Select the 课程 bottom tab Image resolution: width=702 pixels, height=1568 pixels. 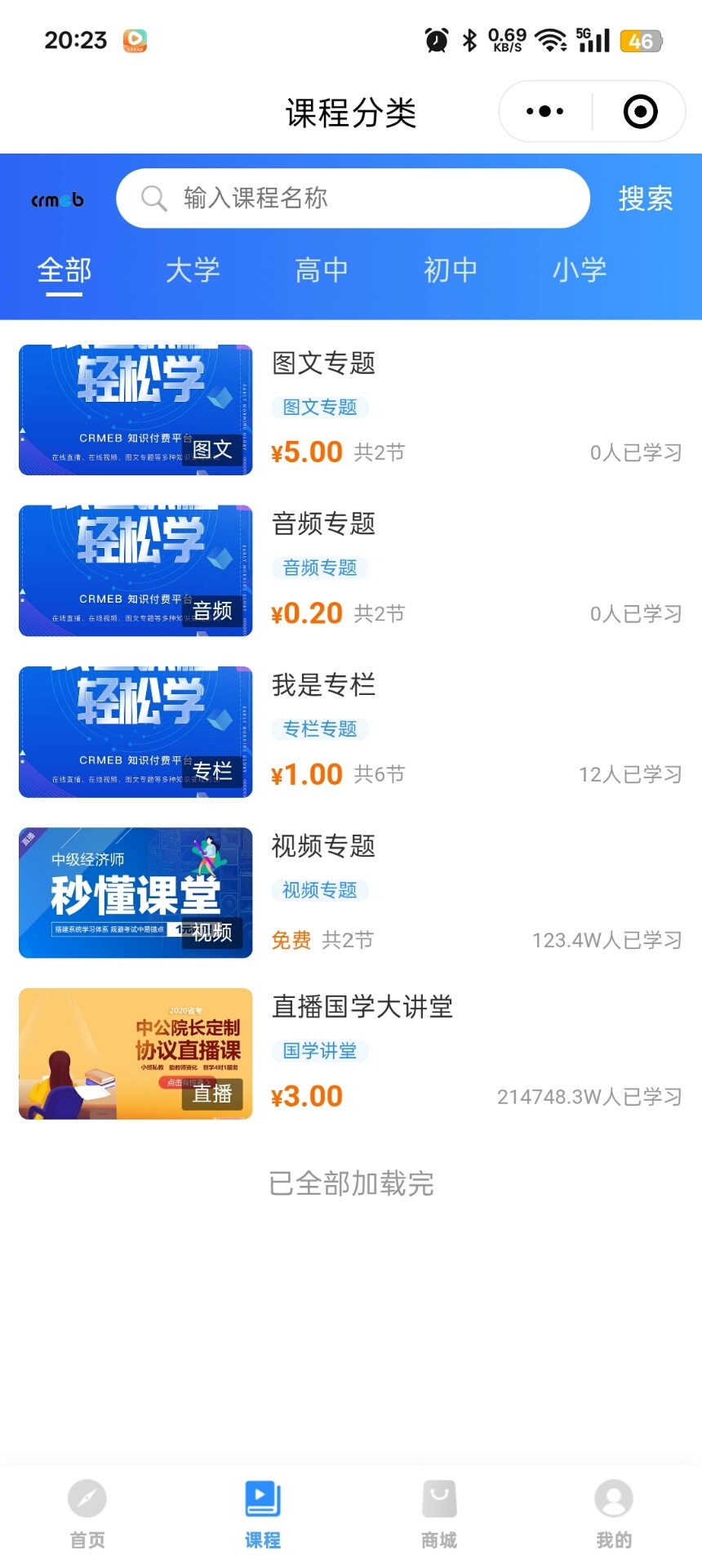coord(263,1514)
